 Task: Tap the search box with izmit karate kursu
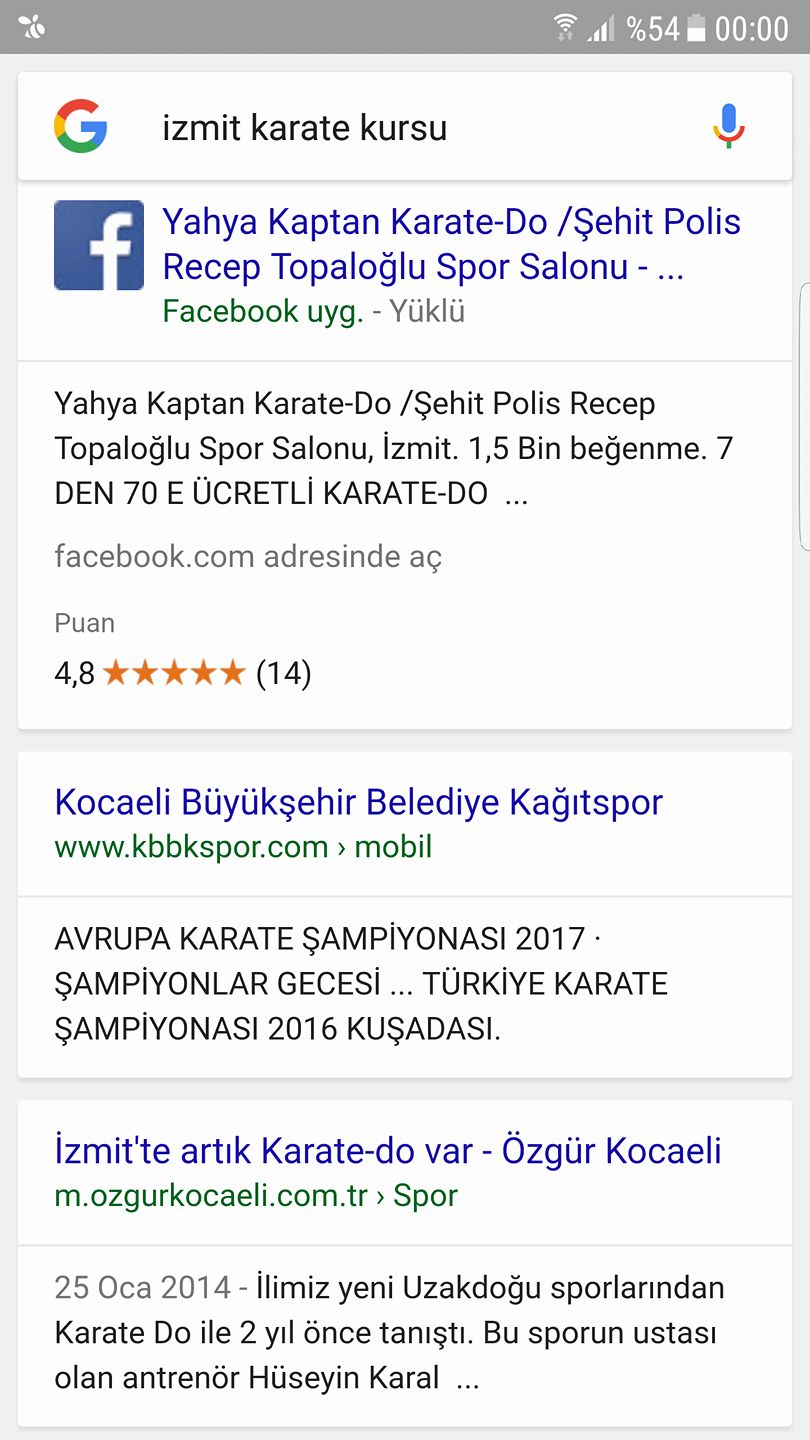404,127
